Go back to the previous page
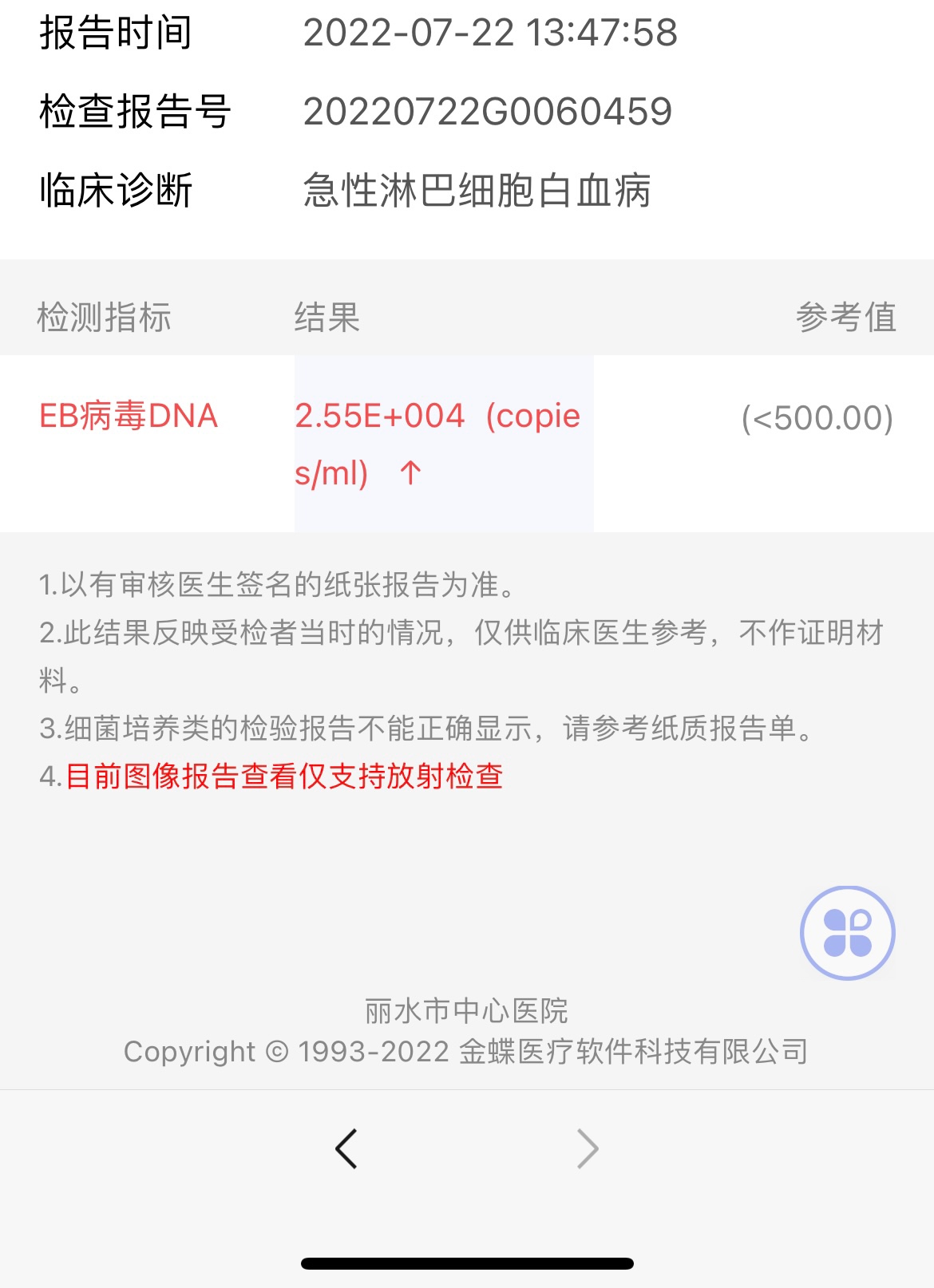The height and width of the screenshot is (1288, 934). tap(346, 1149)
